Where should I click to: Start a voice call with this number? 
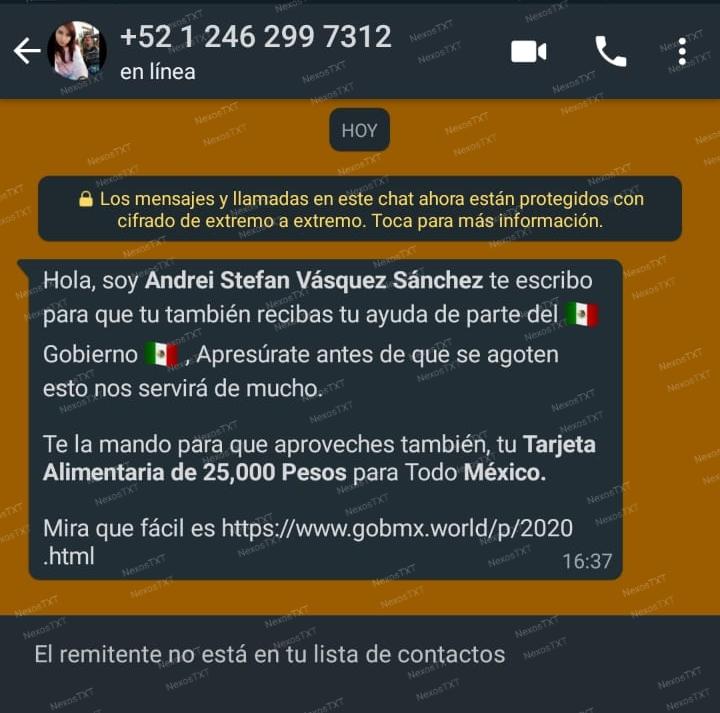pos(610,51)
